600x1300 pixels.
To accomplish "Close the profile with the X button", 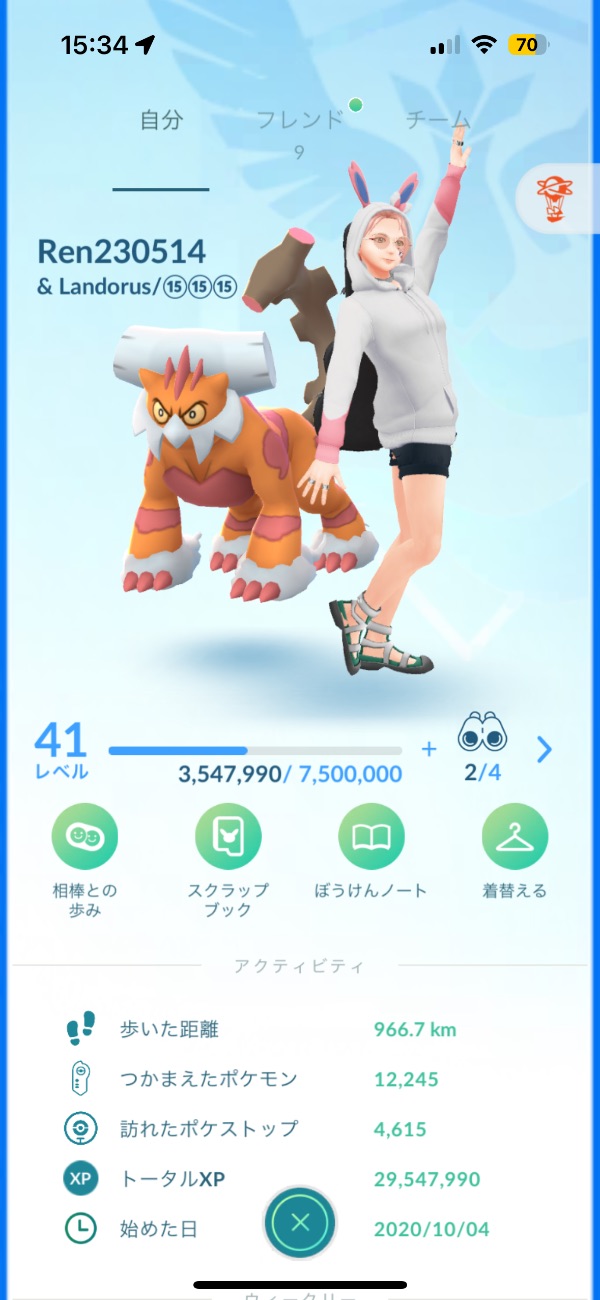I will click(x=300, y=1222).
